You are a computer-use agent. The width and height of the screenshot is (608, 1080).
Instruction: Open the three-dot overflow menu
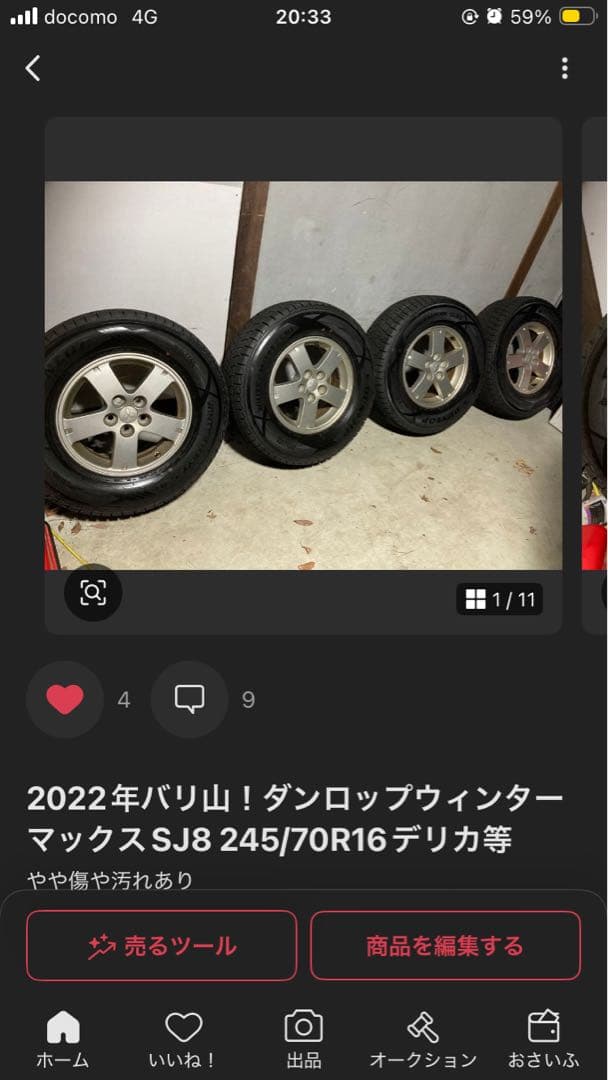point(565,68)
